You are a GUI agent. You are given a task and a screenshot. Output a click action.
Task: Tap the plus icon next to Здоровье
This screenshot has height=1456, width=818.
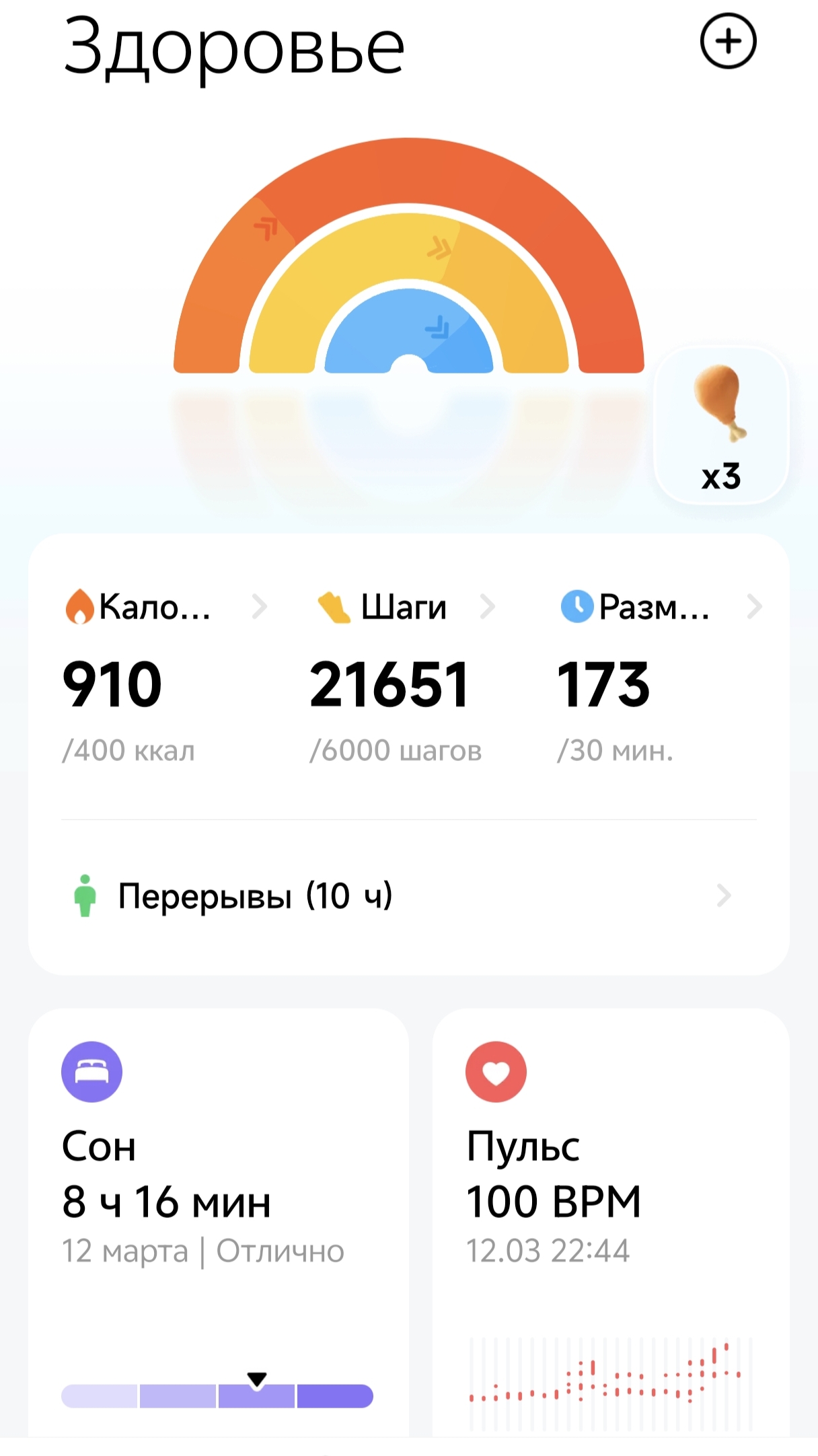pyautogui.click(x=728, y=41)
